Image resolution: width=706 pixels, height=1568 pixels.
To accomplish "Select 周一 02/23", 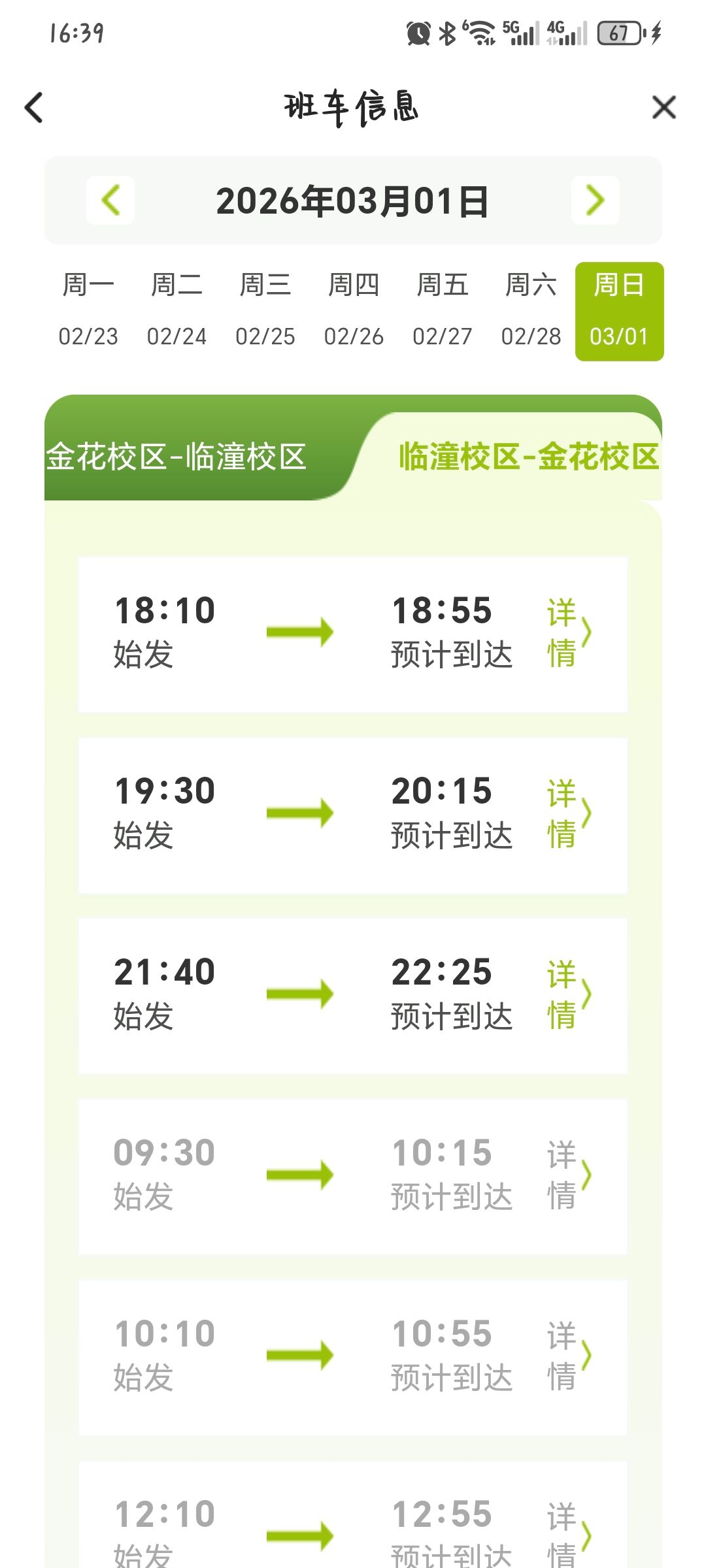I will (x=88, y=311).
